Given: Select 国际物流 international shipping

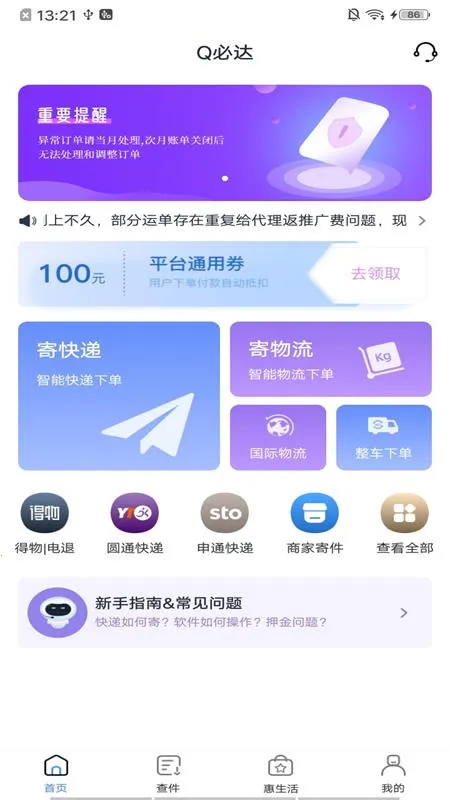Looking at the screenshot, I should coord(278,437).
